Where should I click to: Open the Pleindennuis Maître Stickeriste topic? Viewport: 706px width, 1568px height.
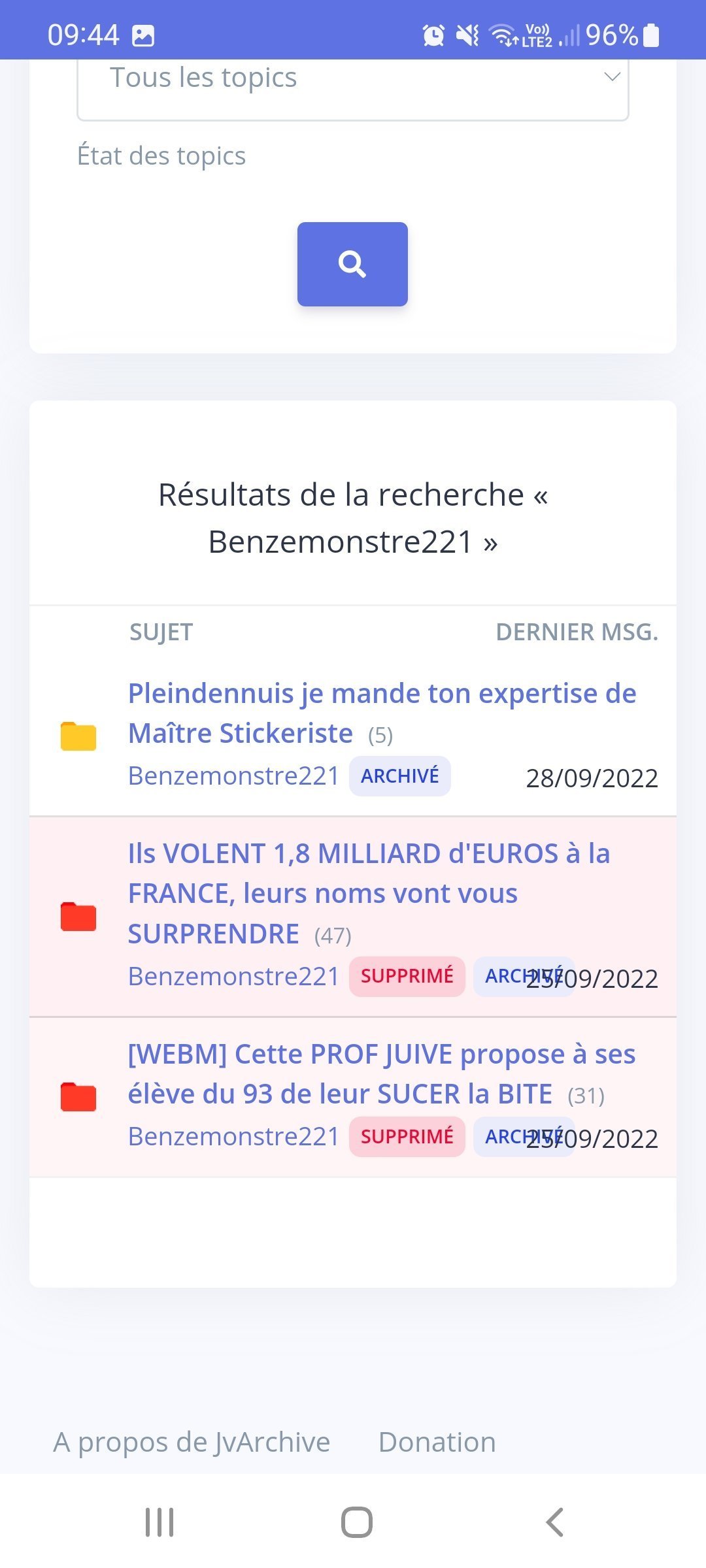(x=382, y=713)
